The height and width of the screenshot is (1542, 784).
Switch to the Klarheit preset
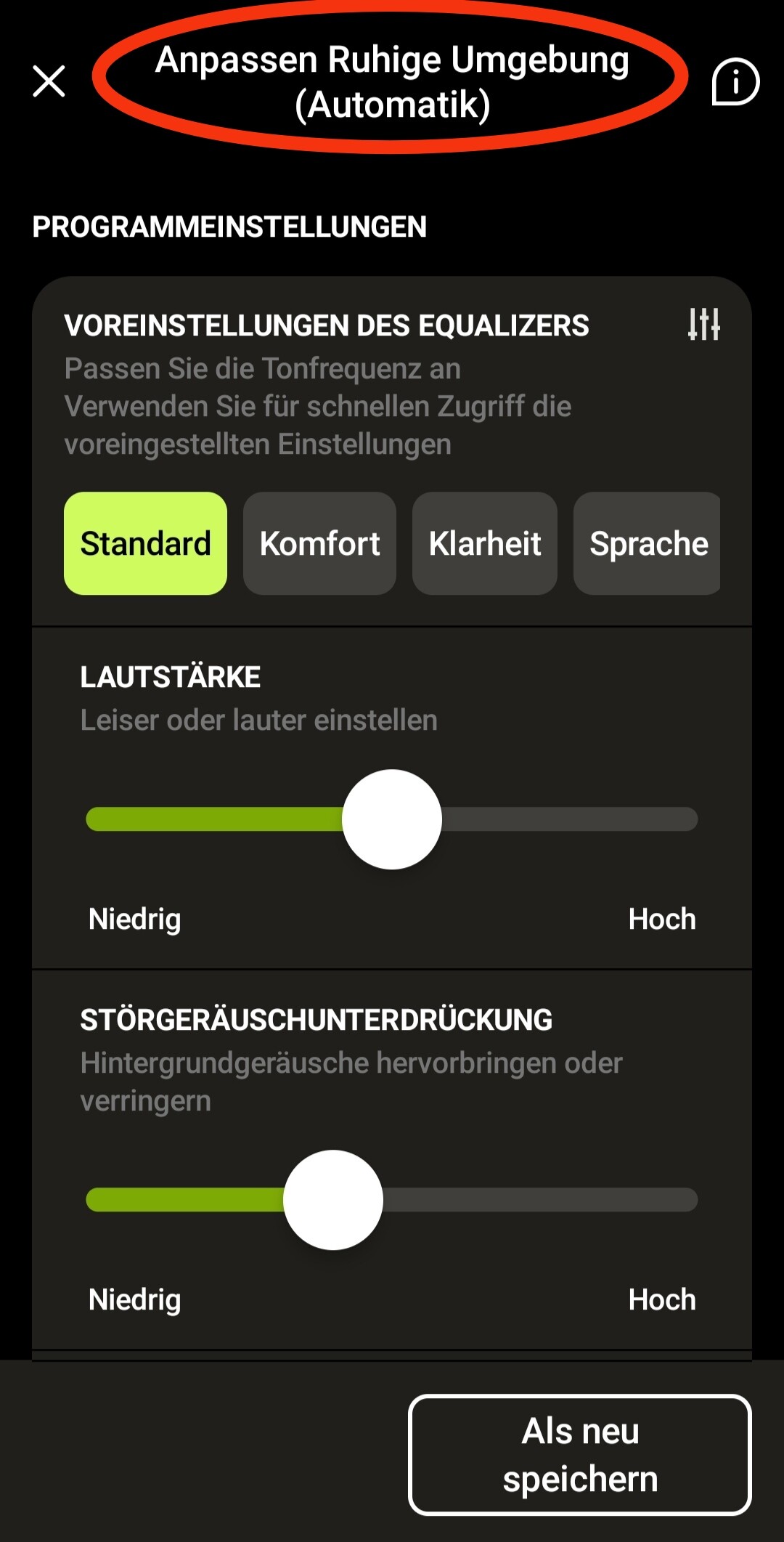(485, 543)
